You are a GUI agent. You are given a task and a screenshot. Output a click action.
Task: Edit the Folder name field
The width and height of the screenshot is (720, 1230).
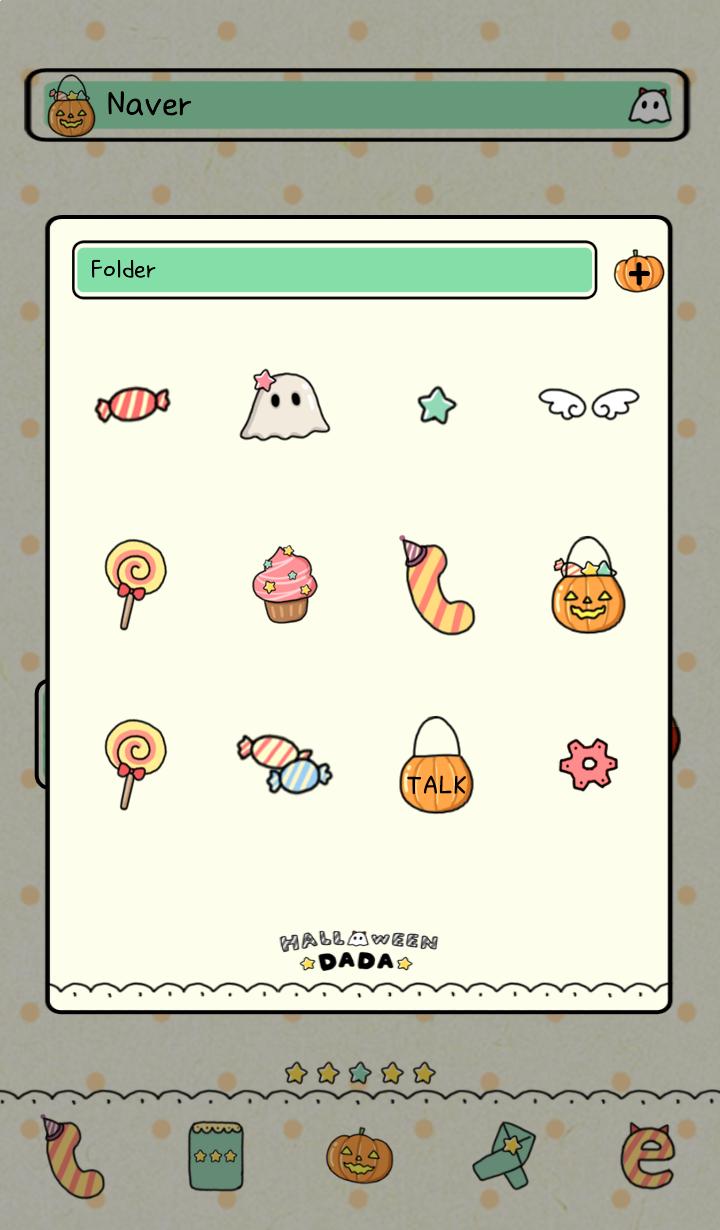click(x=334, y=270)
